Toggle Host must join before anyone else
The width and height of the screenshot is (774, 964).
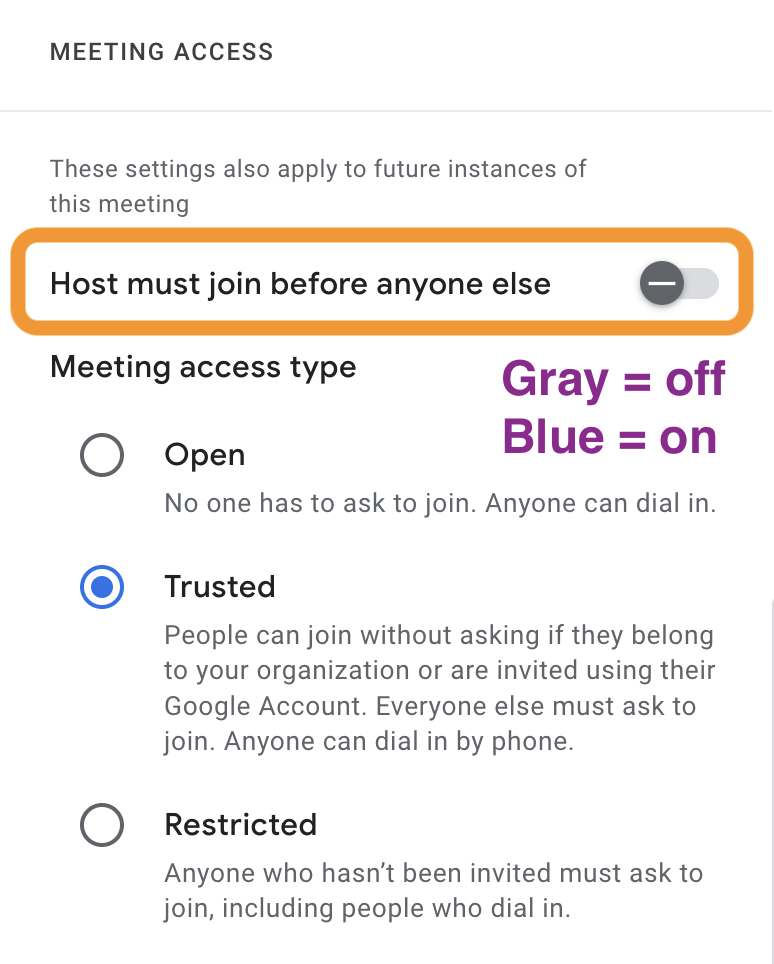[679, 284]
